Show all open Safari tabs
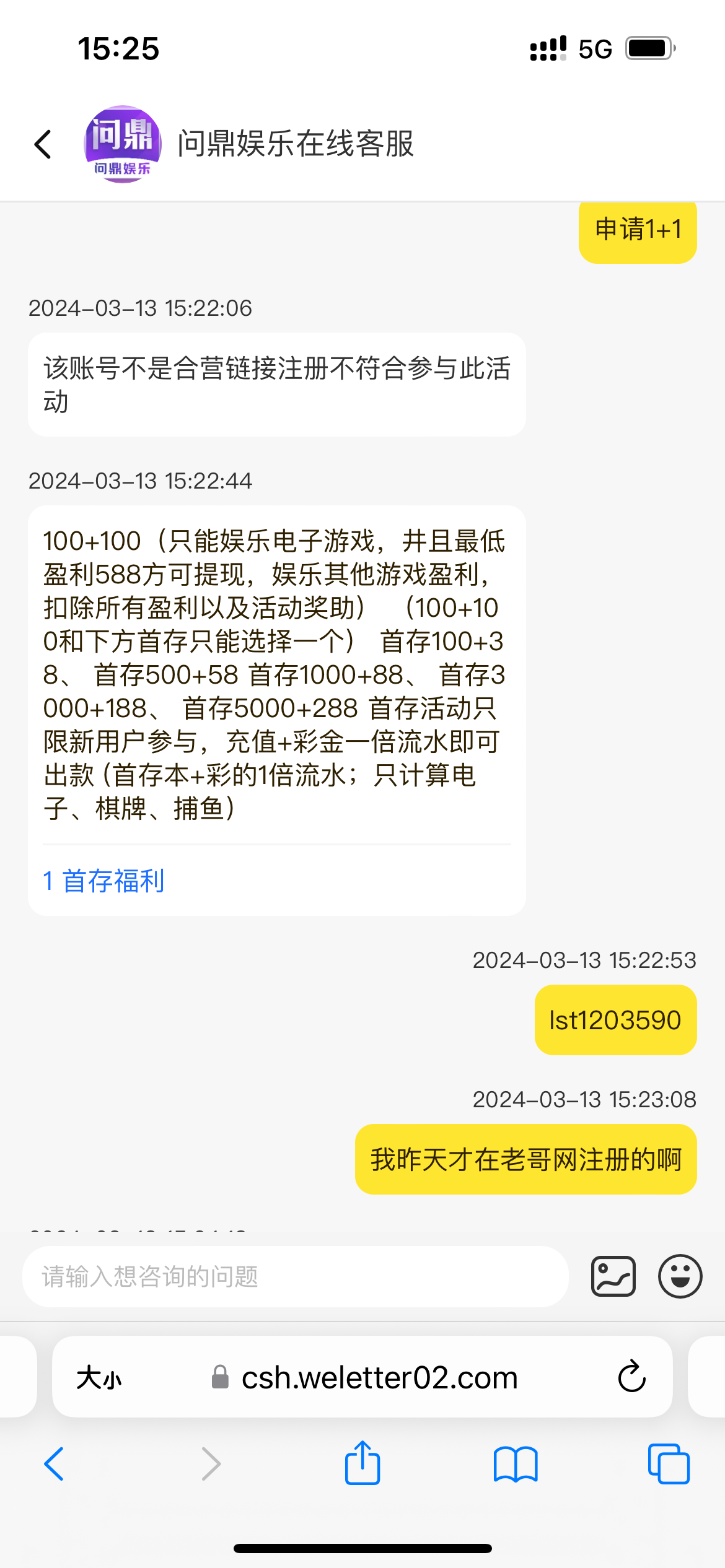The image size is (725, 1568). pos(668,1464)
